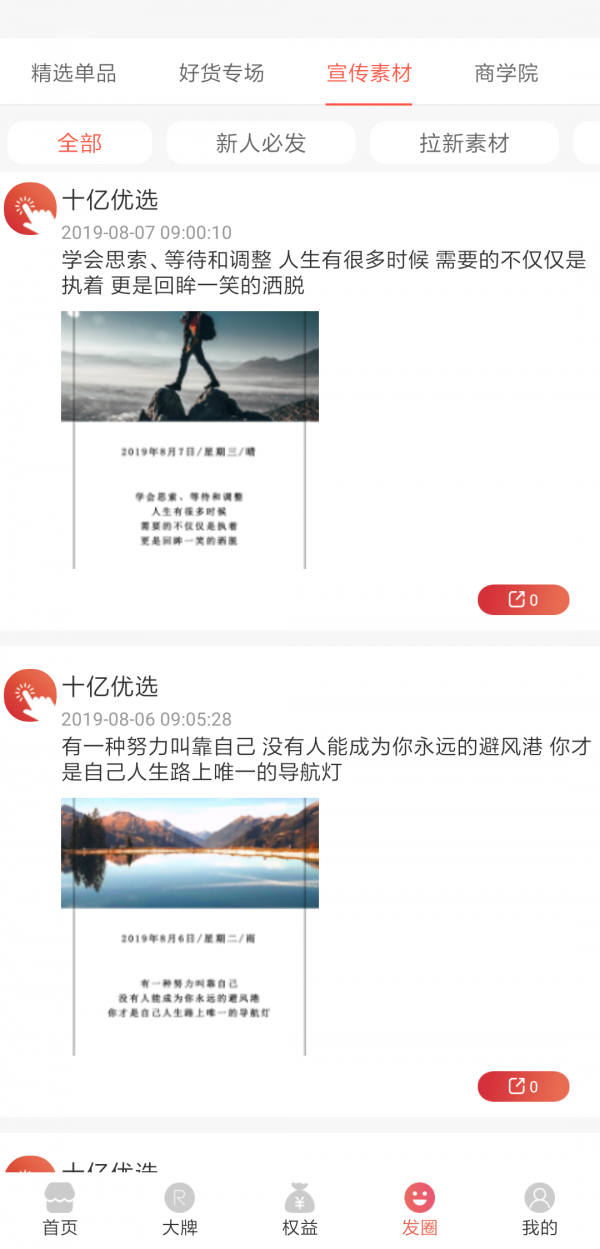600x1249 pixels.
Task: Choose the 拉新素材 chip
Action: tap(464, 143)
